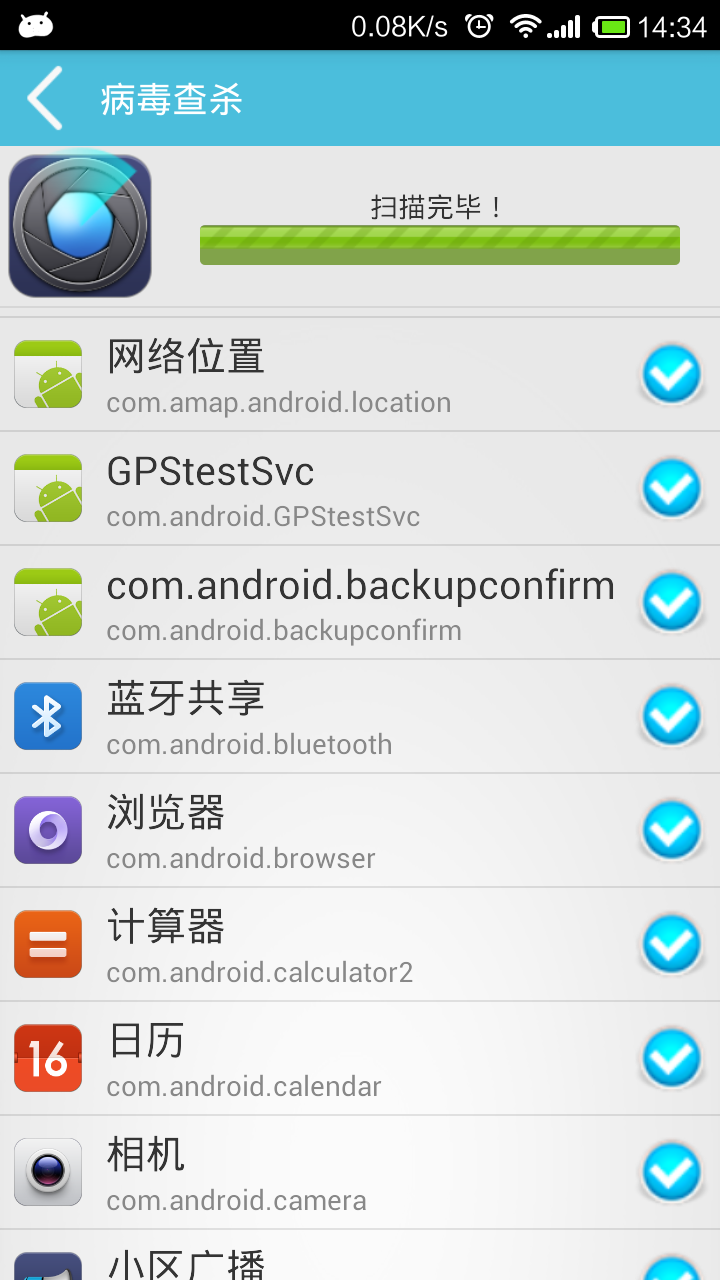Tap the 相机 app row
Viewport: 720px width, 1280px height.
click(x=320, y=1173)
